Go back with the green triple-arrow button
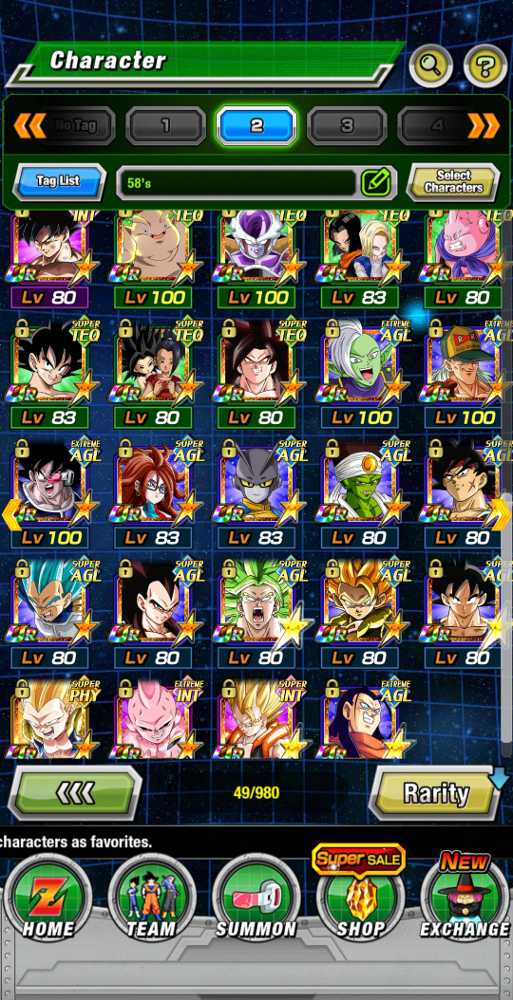This screenshot has height=1000, width=513. coord(75,793)
